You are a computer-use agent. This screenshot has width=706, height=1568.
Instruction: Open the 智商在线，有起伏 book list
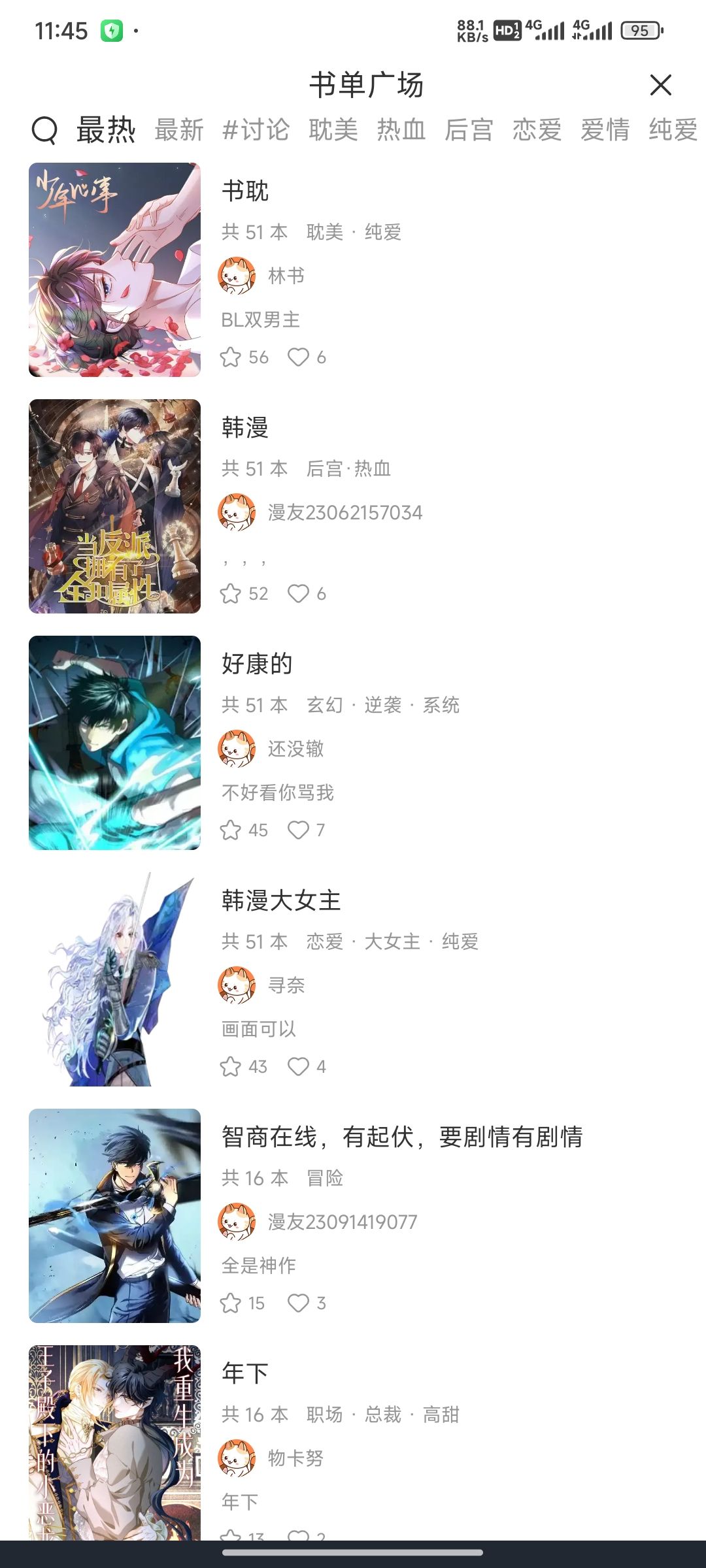tap(401, 1137)
